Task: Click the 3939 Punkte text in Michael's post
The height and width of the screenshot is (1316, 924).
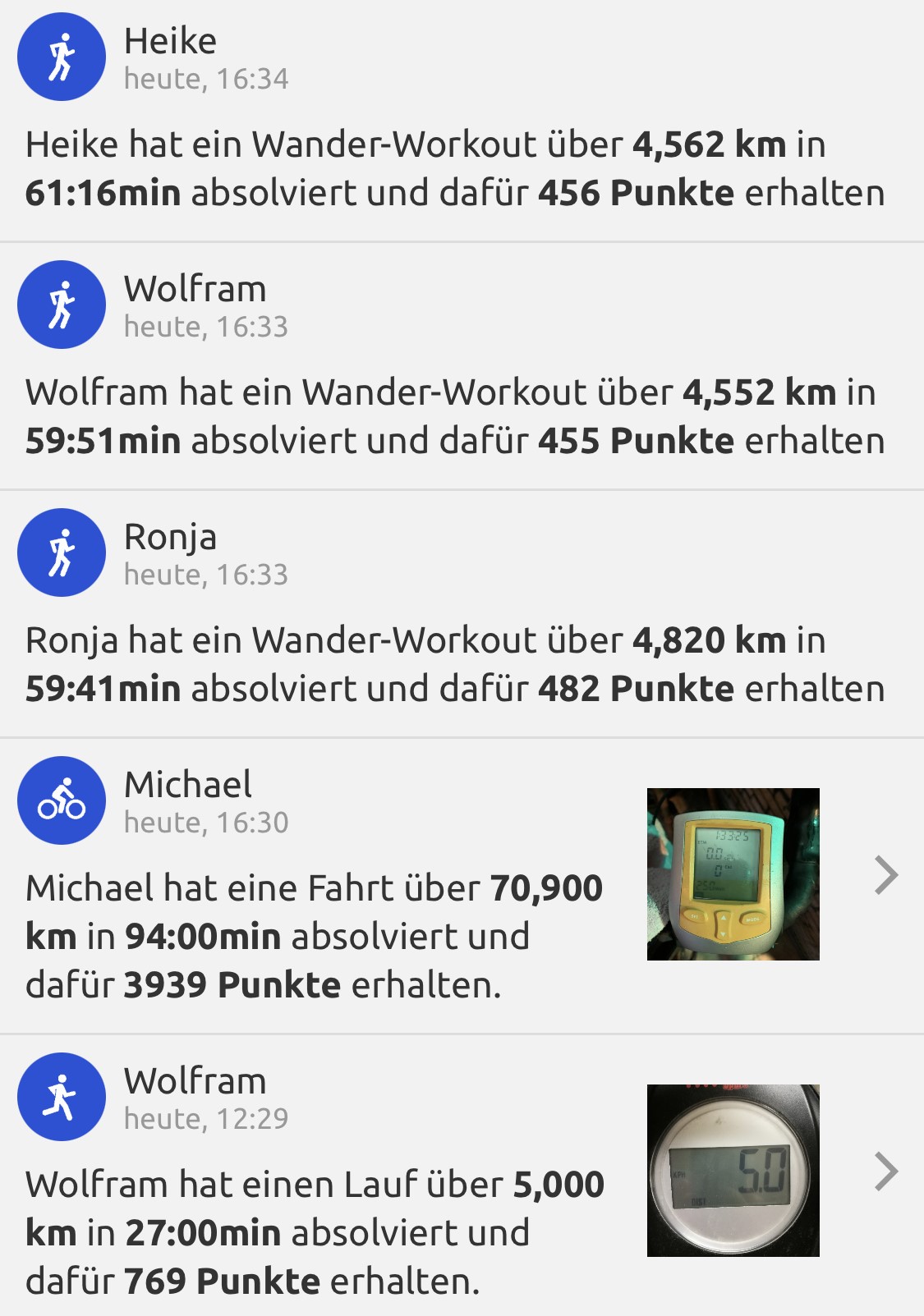Action: coord(232,984)
